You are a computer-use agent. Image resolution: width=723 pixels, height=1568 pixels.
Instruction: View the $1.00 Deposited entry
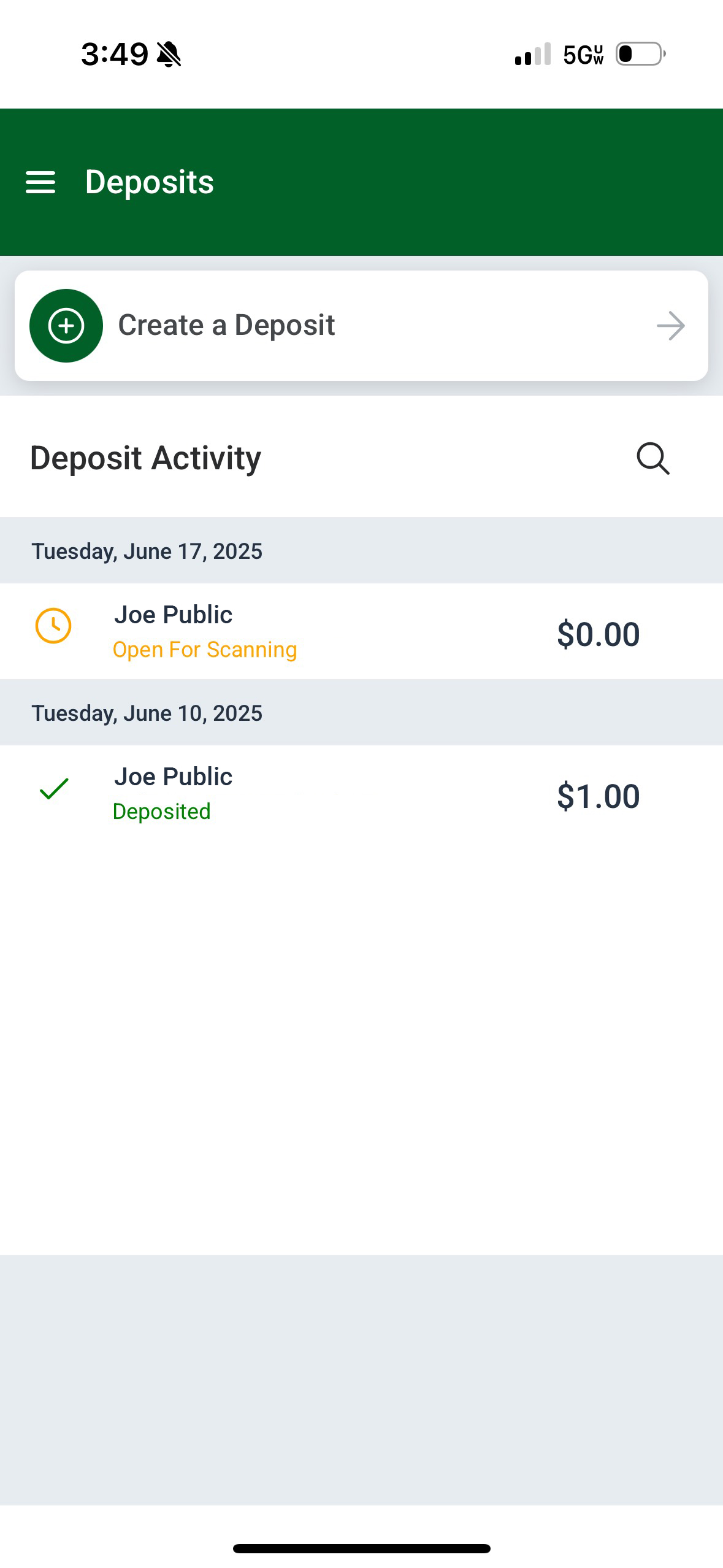point(361,793)
